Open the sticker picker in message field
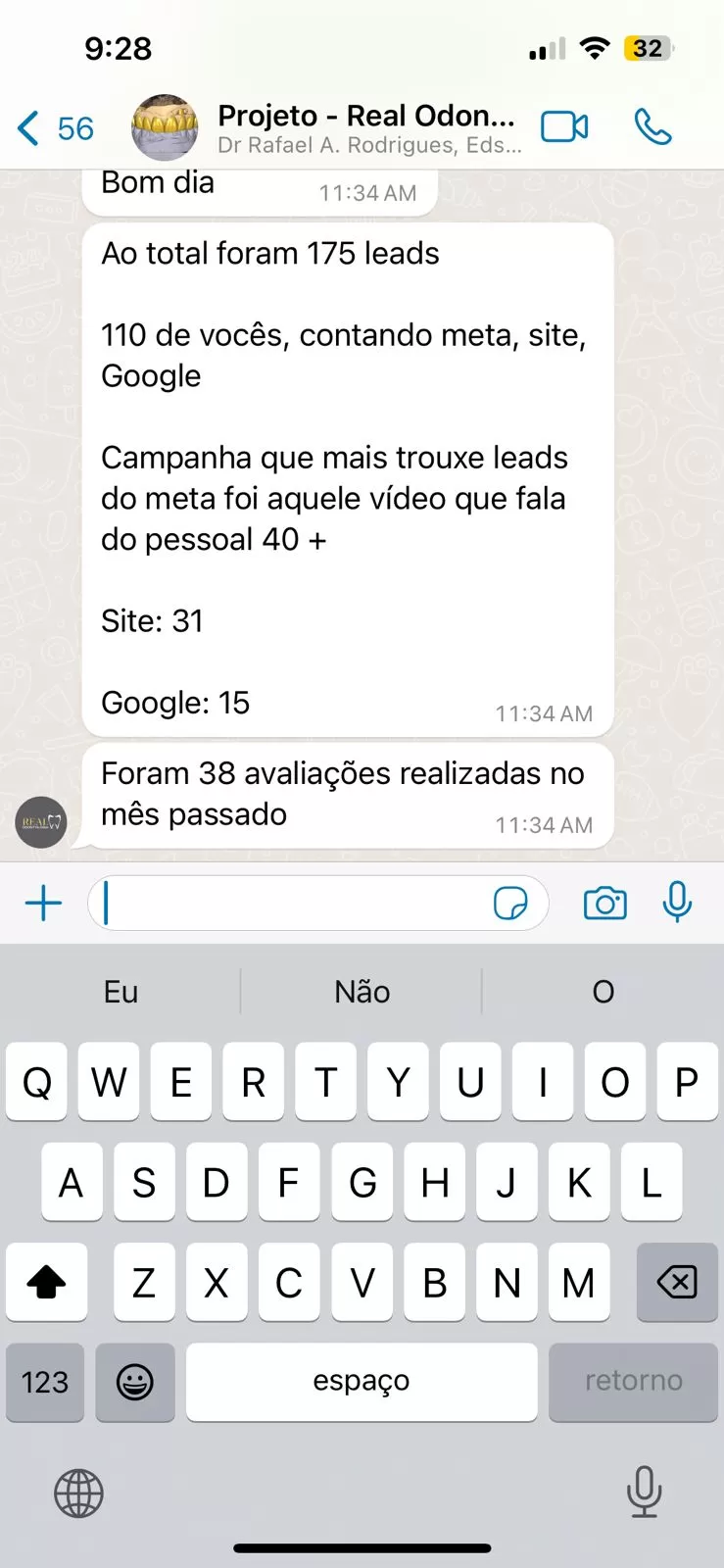The height and width of the screenshot is (1568, 724). click(x=510, y=903)
